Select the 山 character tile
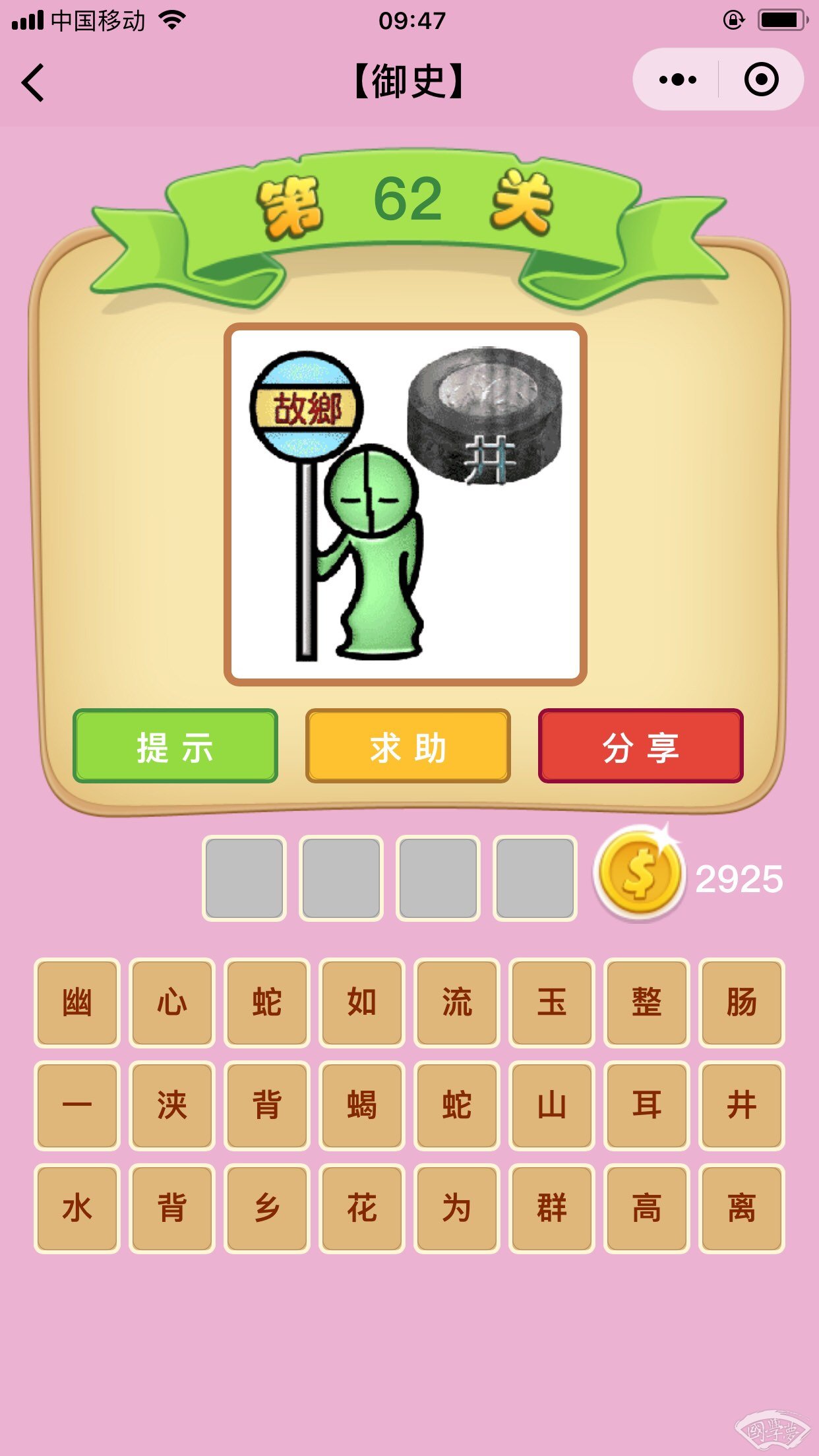The image size is (819, 1456). (x=551, y=1105)
